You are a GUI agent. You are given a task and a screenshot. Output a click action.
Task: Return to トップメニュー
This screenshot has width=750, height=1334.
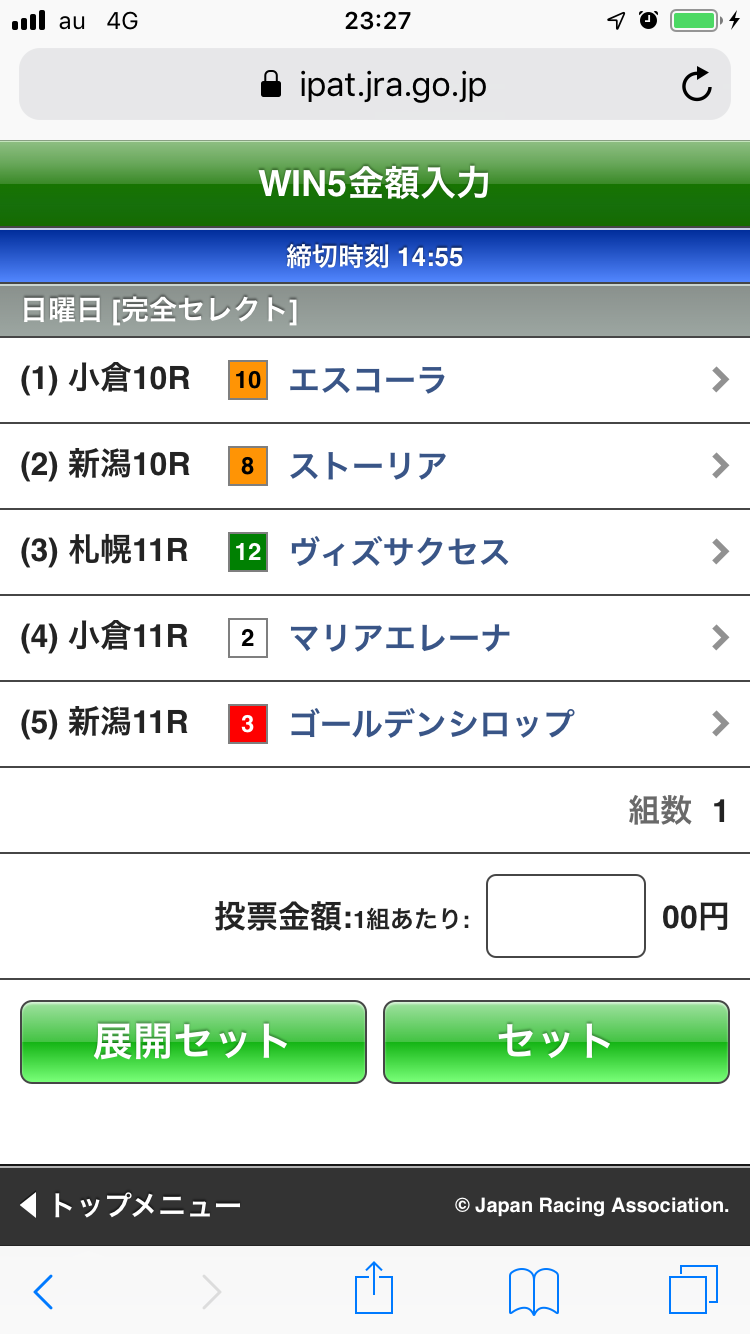point(130,1205)
